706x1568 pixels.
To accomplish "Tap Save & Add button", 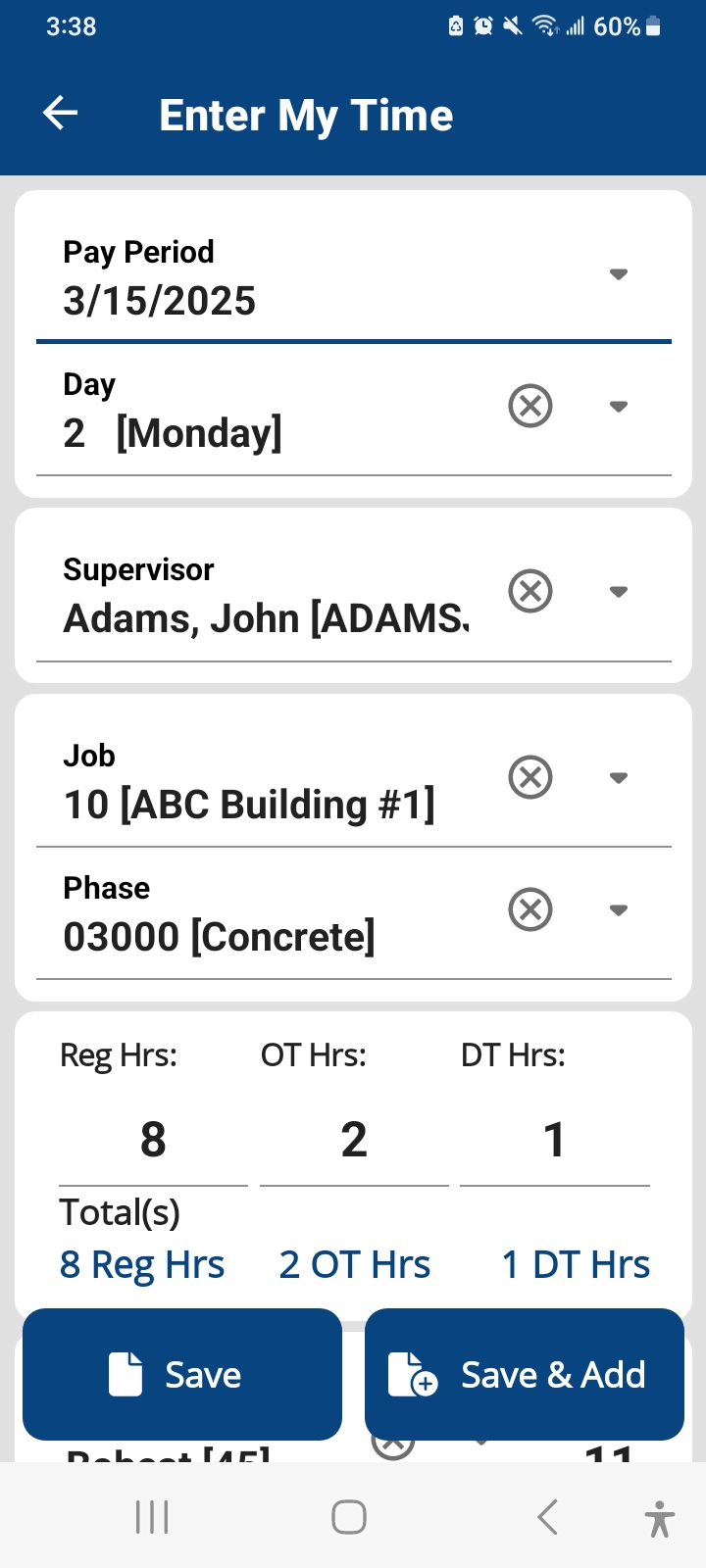I will click(x=525, y=1374).
